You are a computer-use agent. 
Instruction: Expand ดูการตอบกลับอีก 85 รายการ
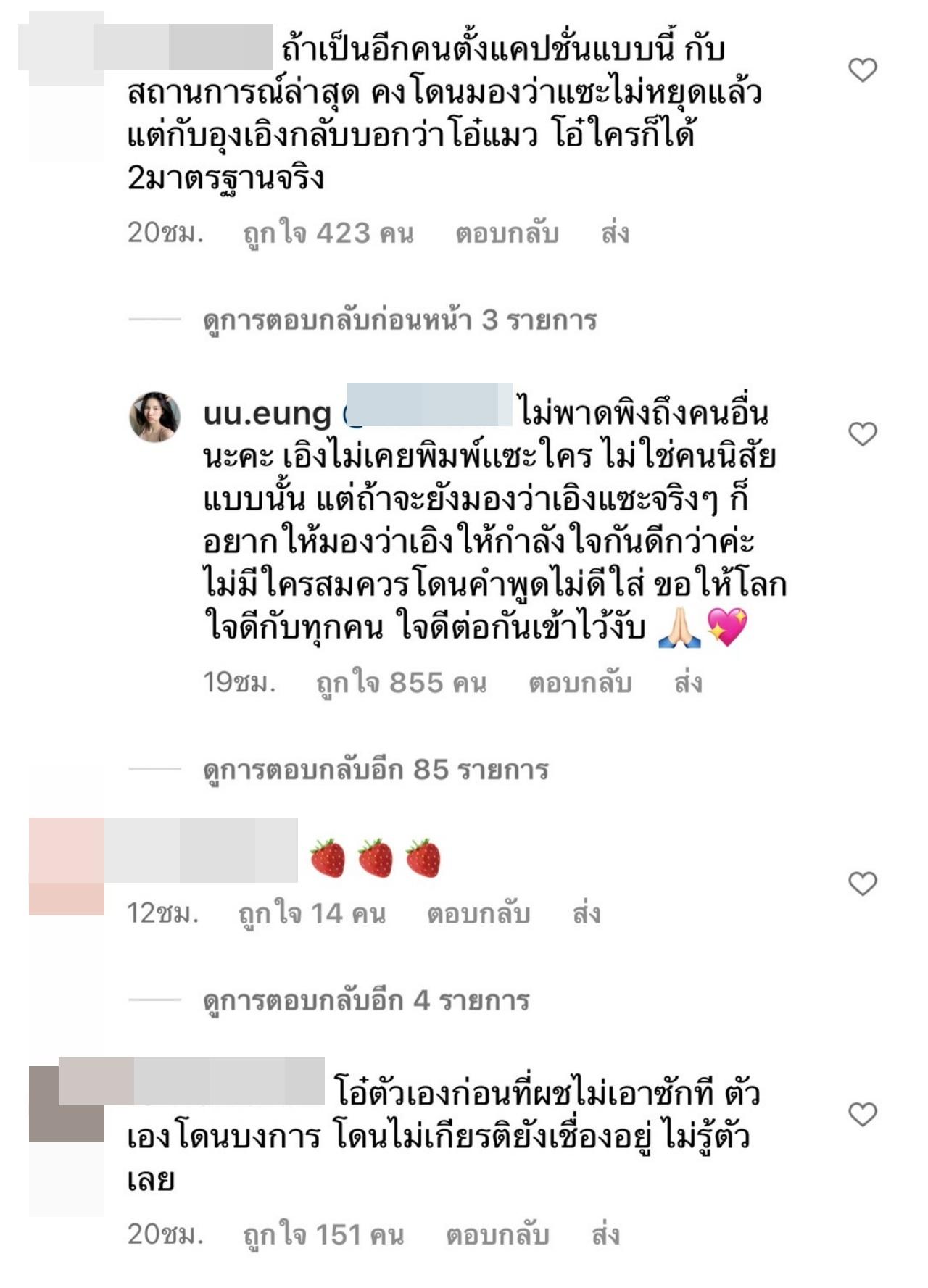click(x=376, y=770)
